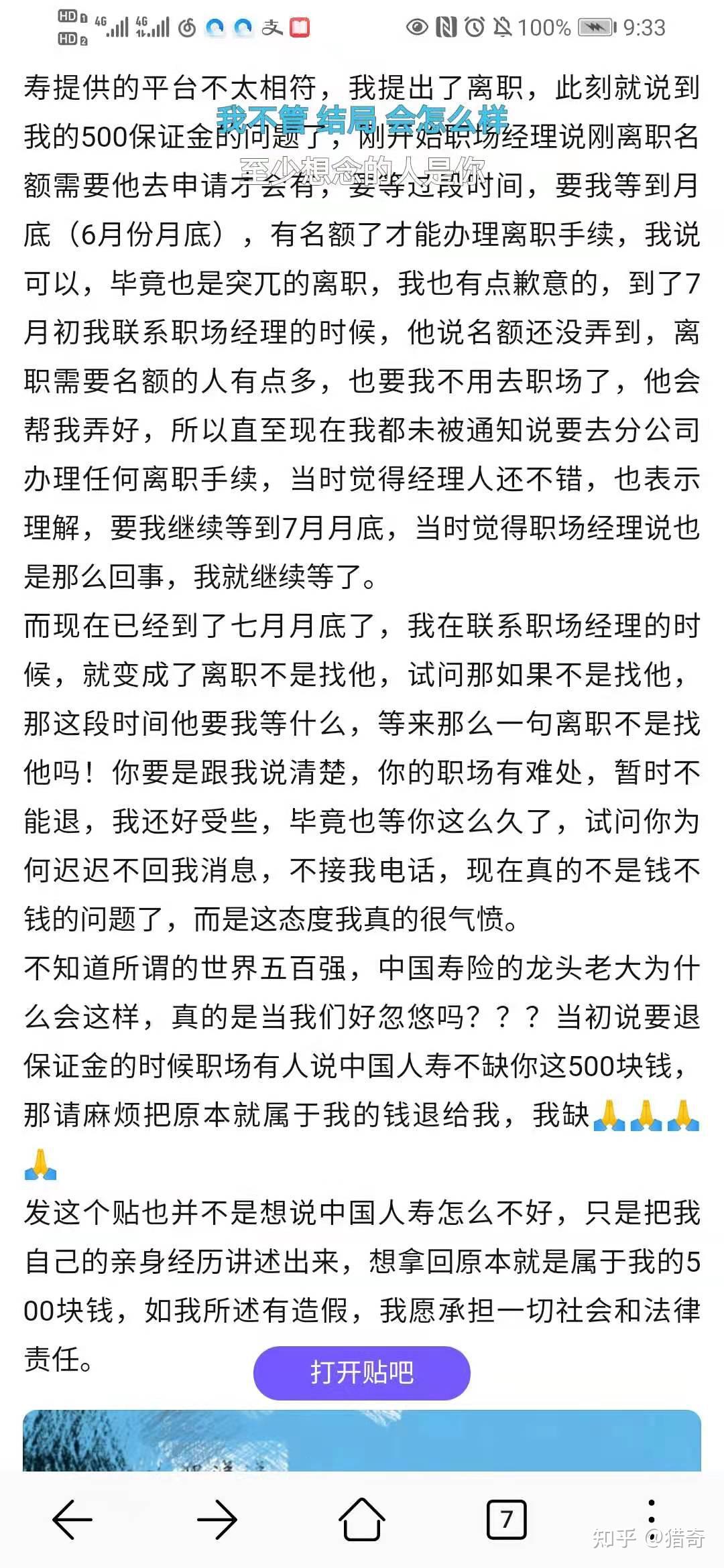
Task: Go forward to the next page
Action: pos(217,1520)
